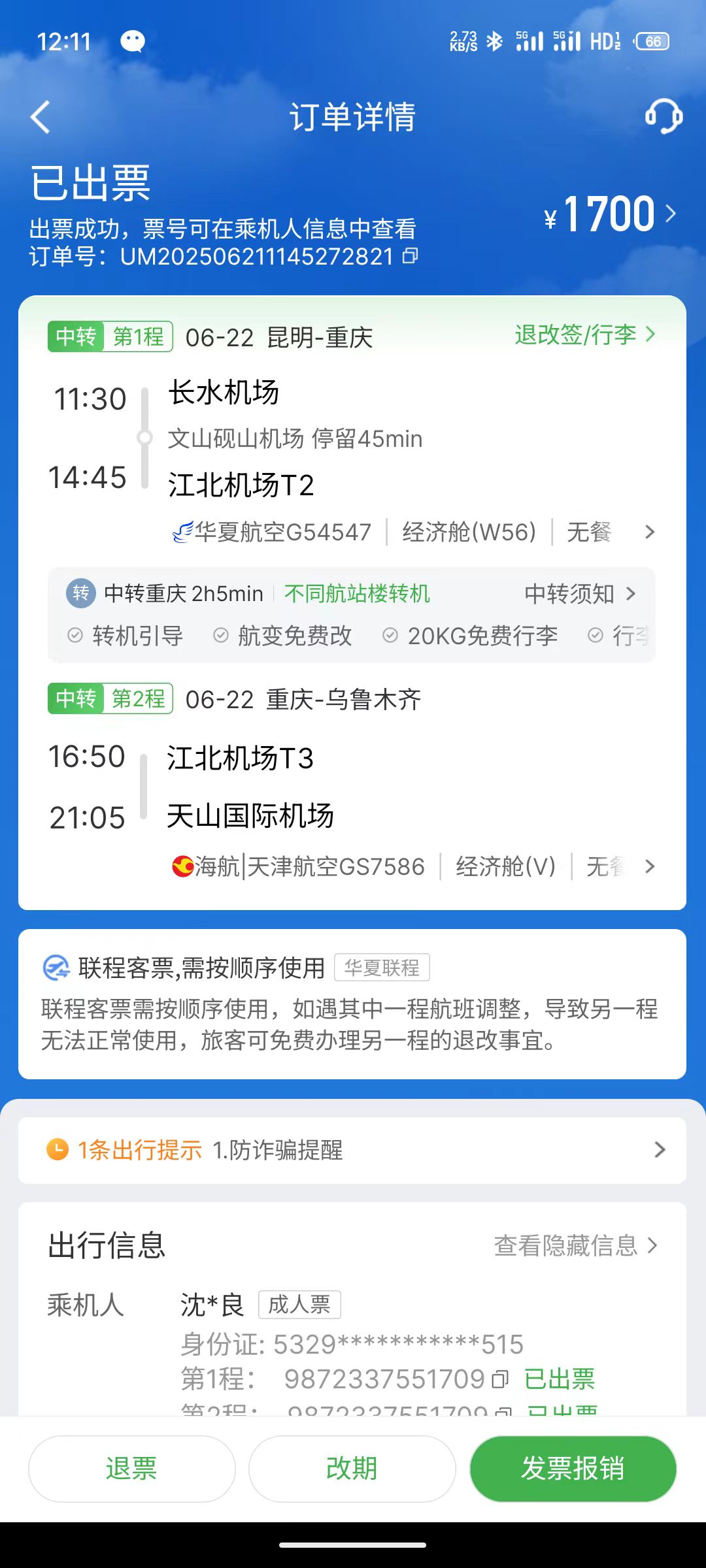Screen dimensions: 706x1568
Task: View price details for ¥1700
Action: tap(609, 214)
